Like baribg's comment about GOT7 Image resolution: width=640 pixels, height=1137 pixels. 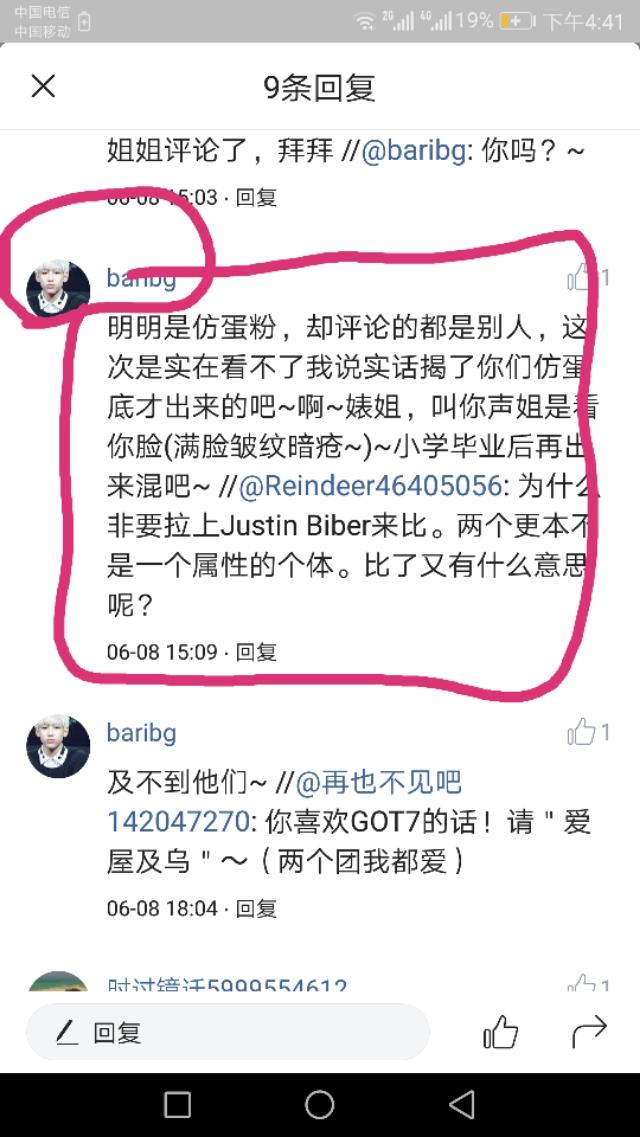coord(581,733)
